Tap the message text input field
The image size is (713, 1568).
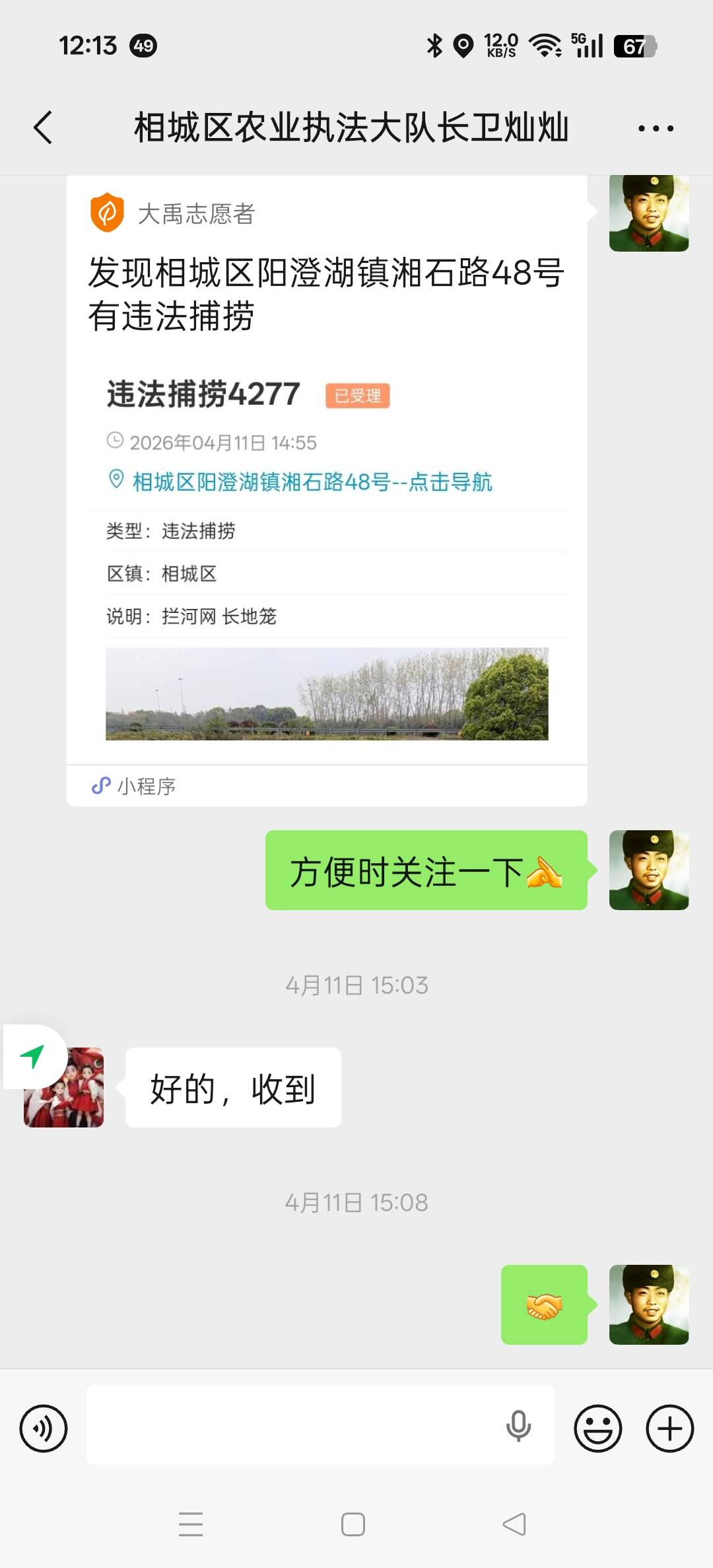290,1425
